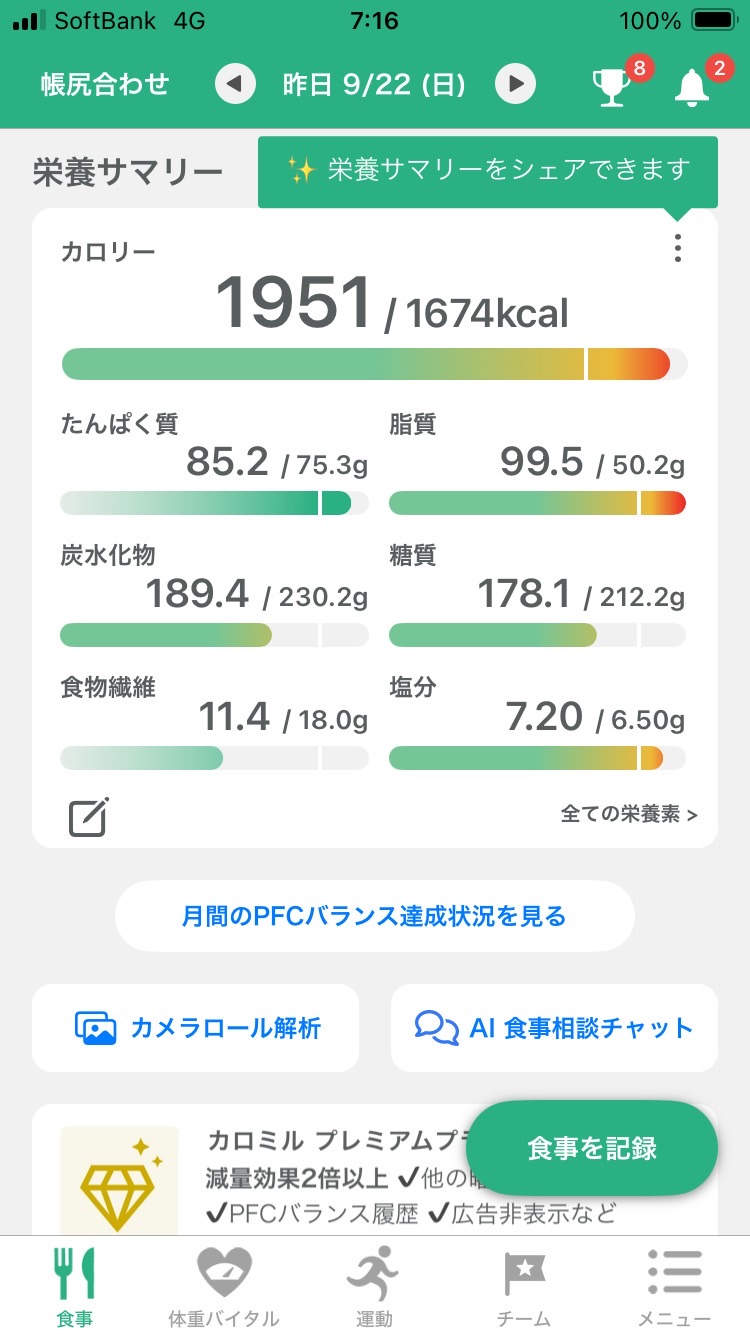
Task: Tap the 栄養サマリーをシェアできます tooltip
Action: 488,171
